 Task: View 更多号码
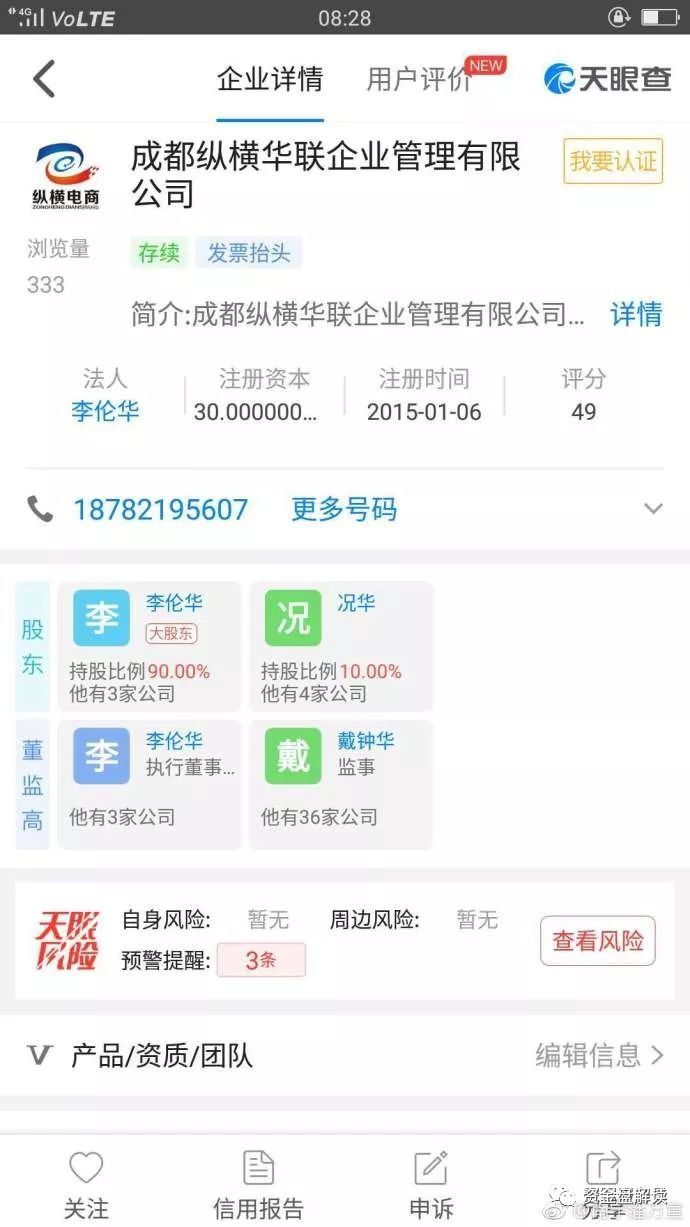[x=344, y=509]
